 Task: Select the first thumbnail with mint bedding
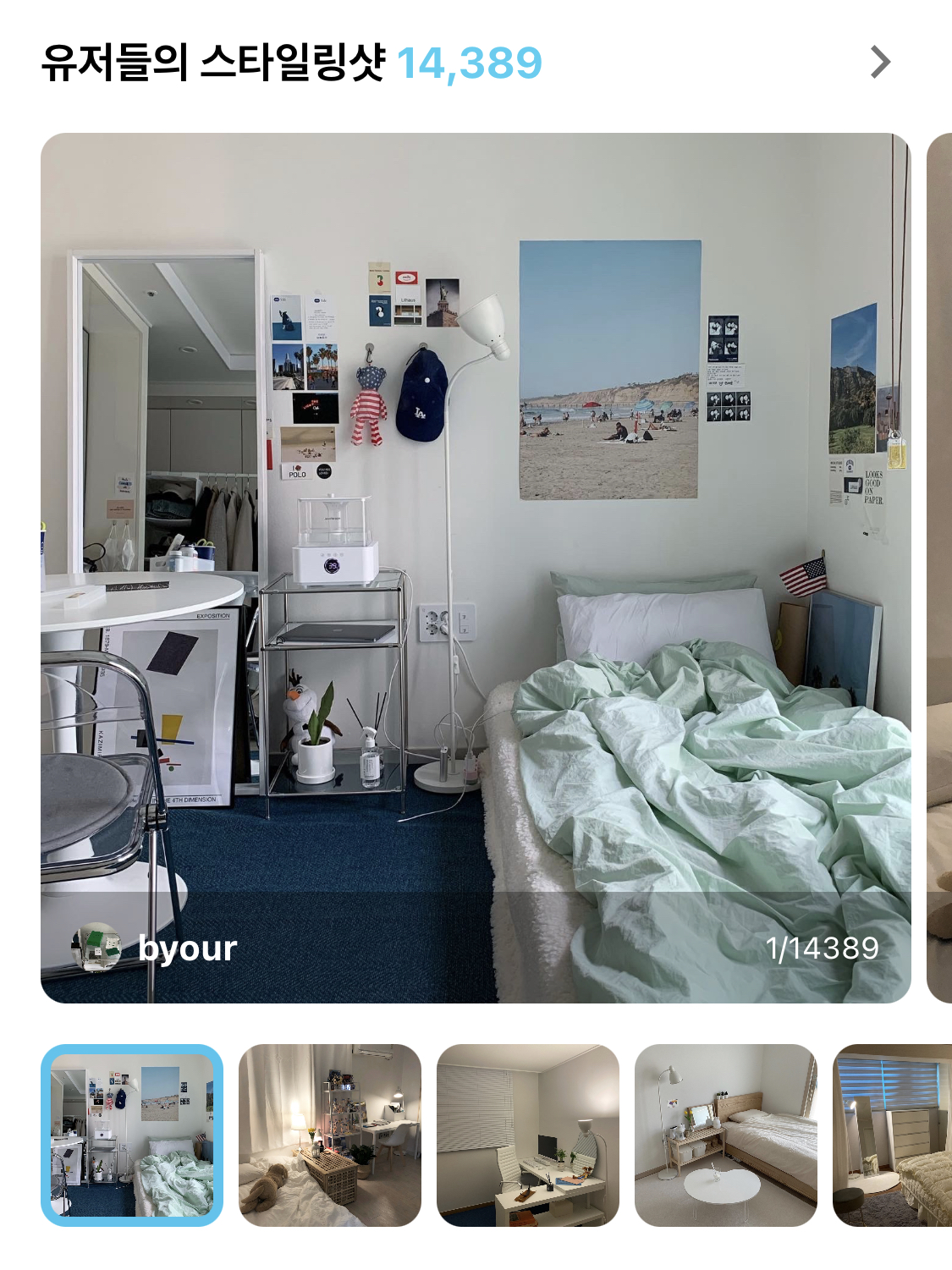pyautogui.click(x=132, y=1135)
